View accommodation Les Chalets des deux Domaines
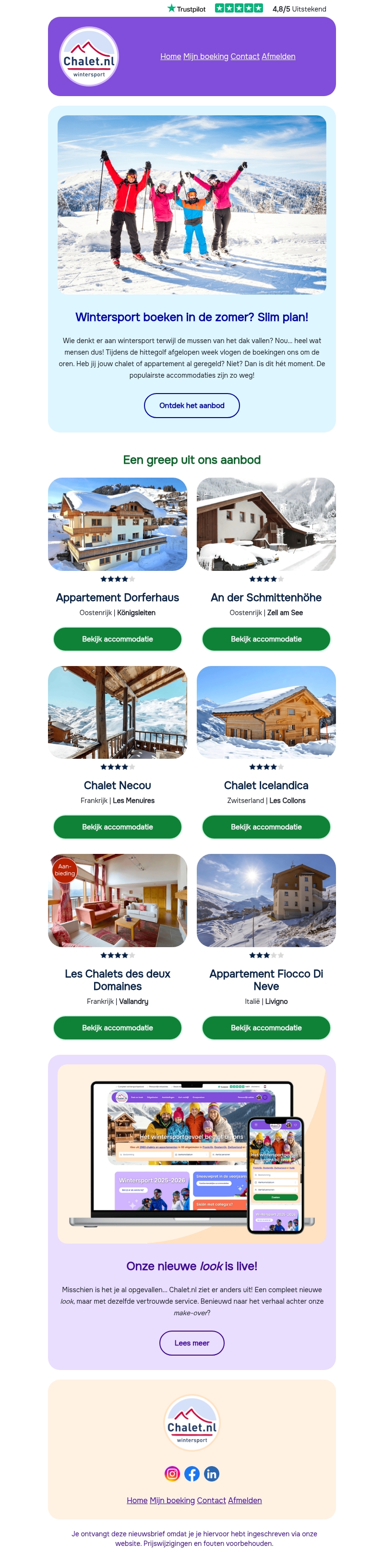384x1568 pixels. [x=117, y=1027]
